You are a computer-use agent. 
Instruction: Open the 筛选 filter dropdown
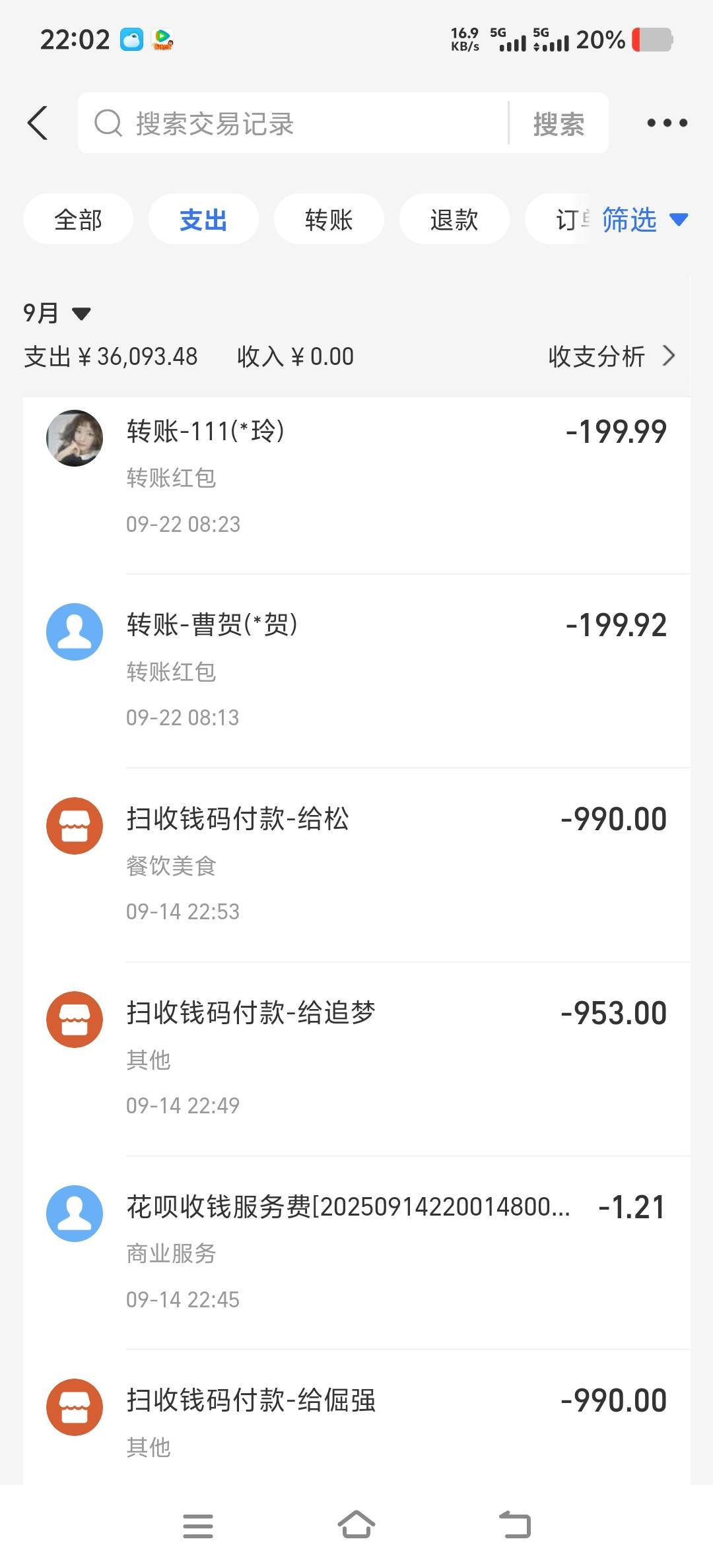pos(644,220)
